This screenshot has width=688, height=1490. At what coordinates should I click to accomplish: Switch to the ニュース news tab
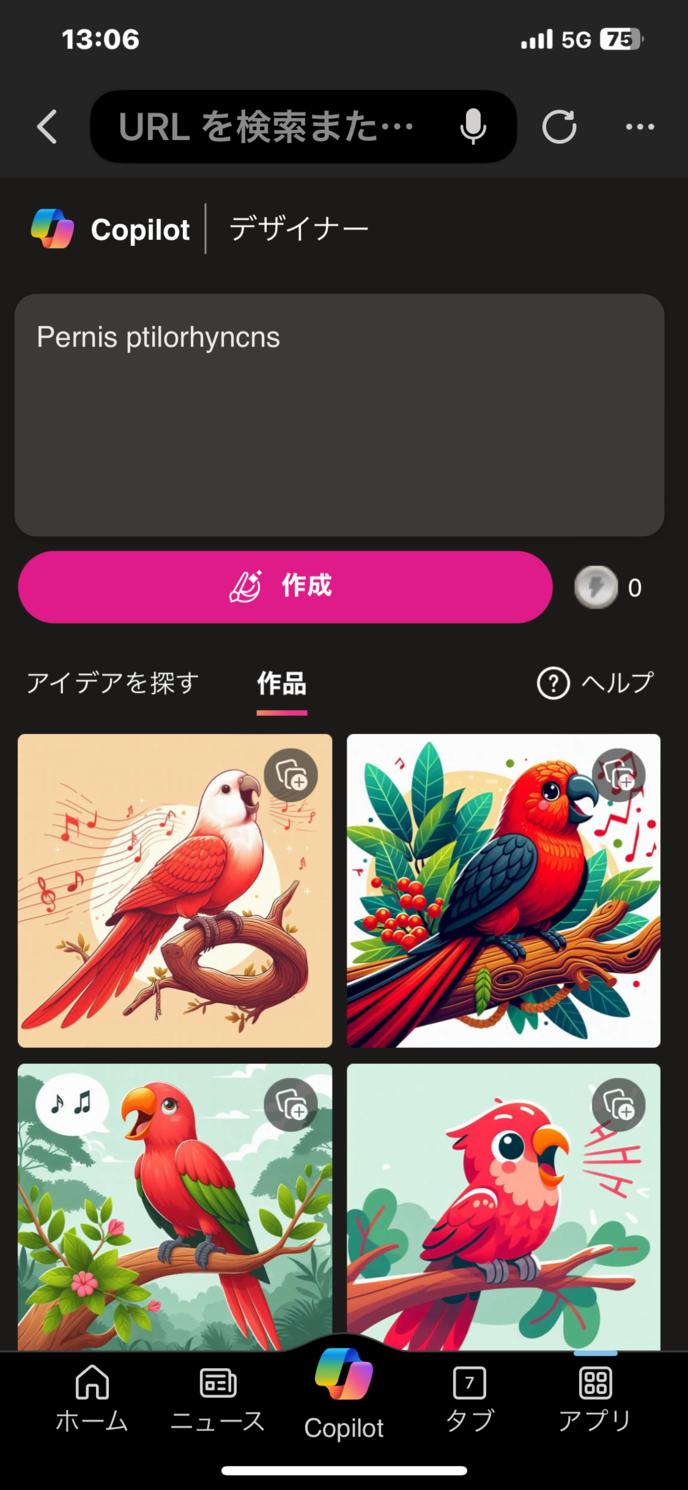(217, 1398)
